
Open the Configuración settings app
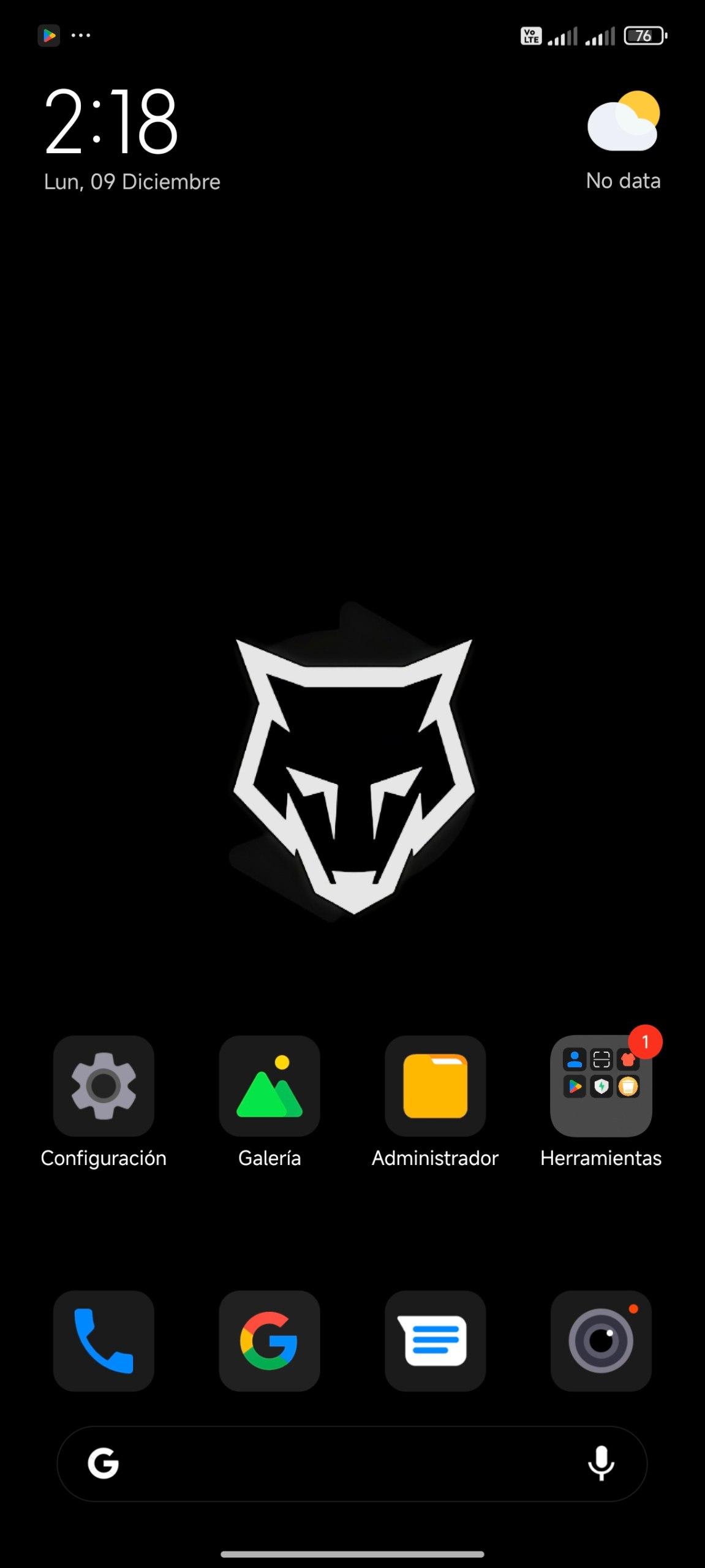(x=104, y=1086)
